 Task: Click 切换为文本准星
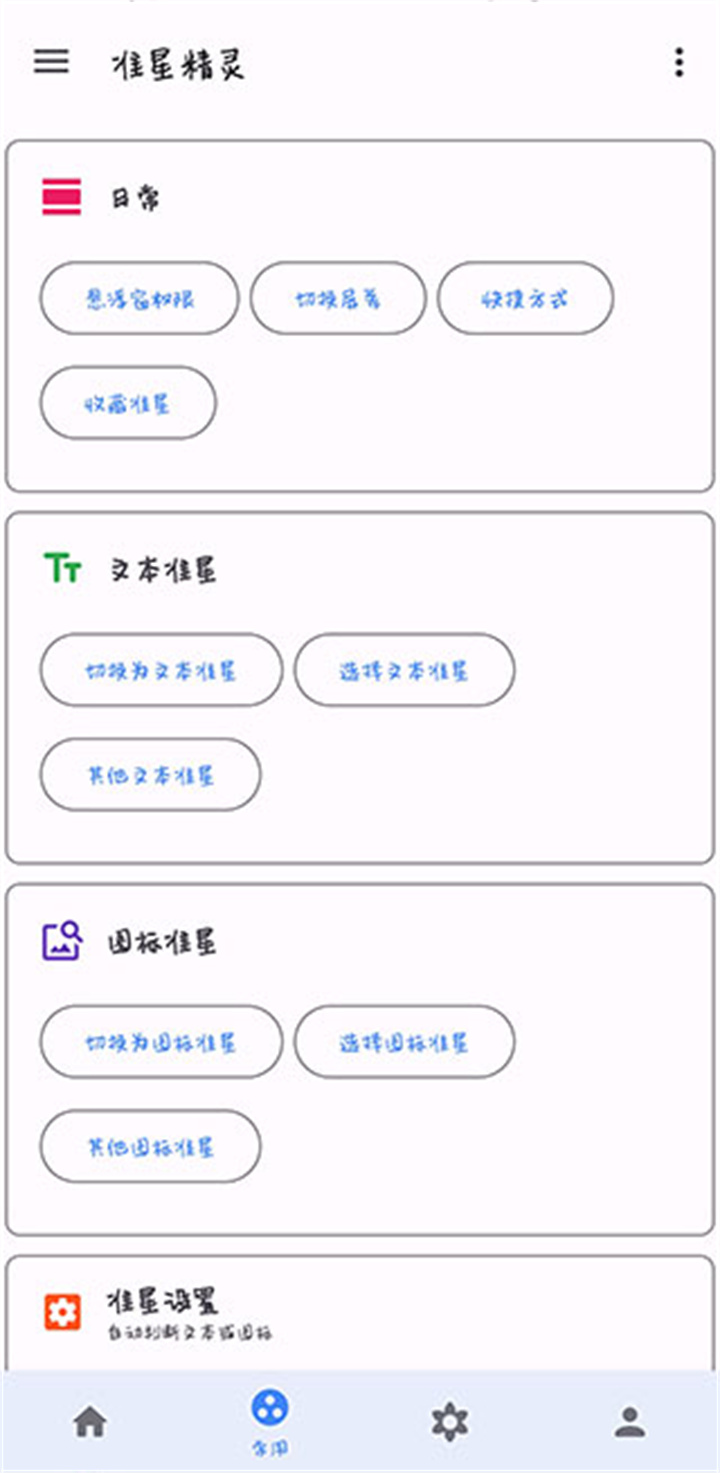click(x=160, y=671)
